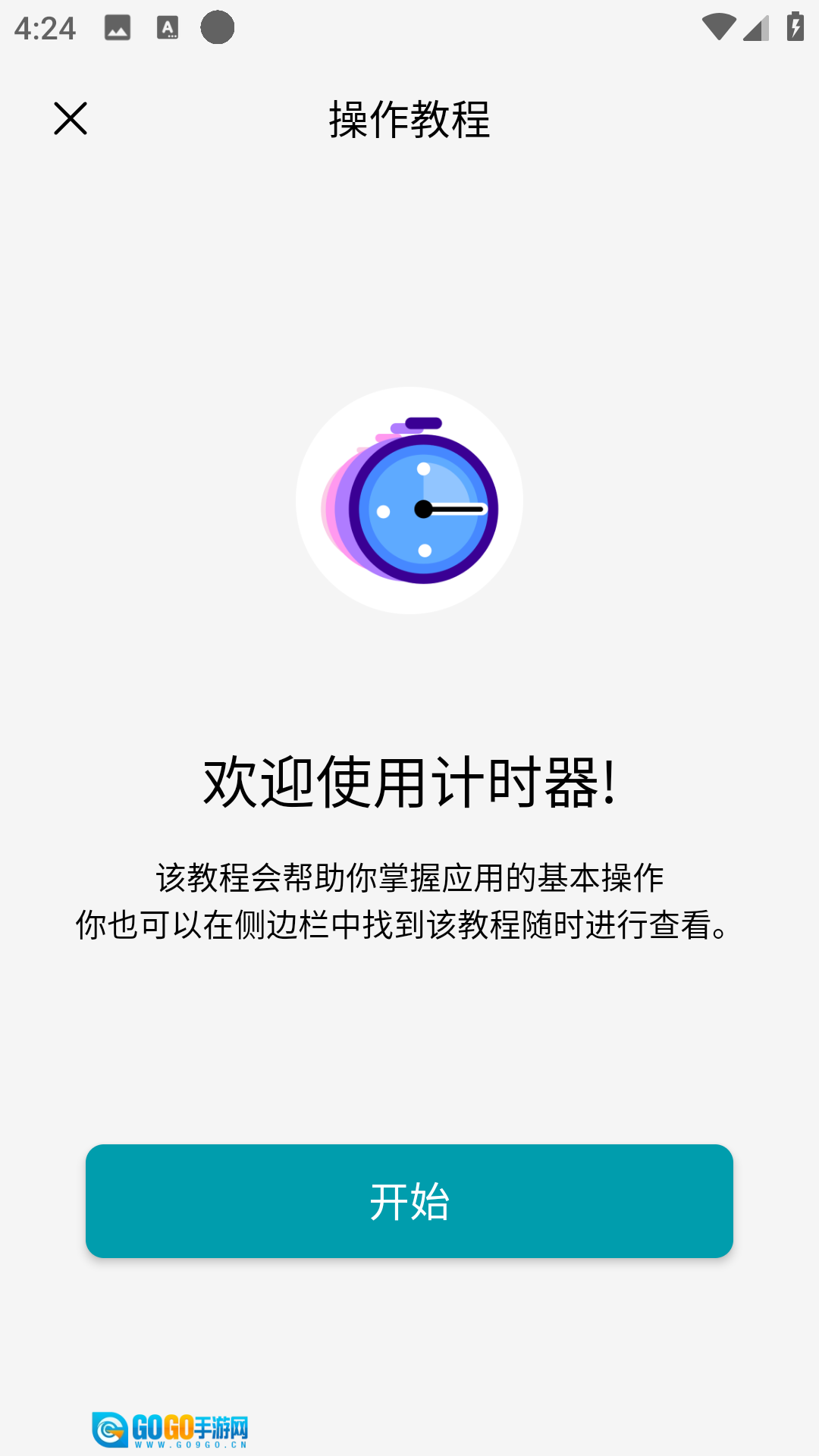Close the 操作教程 tutorial screen

[71, 119]
